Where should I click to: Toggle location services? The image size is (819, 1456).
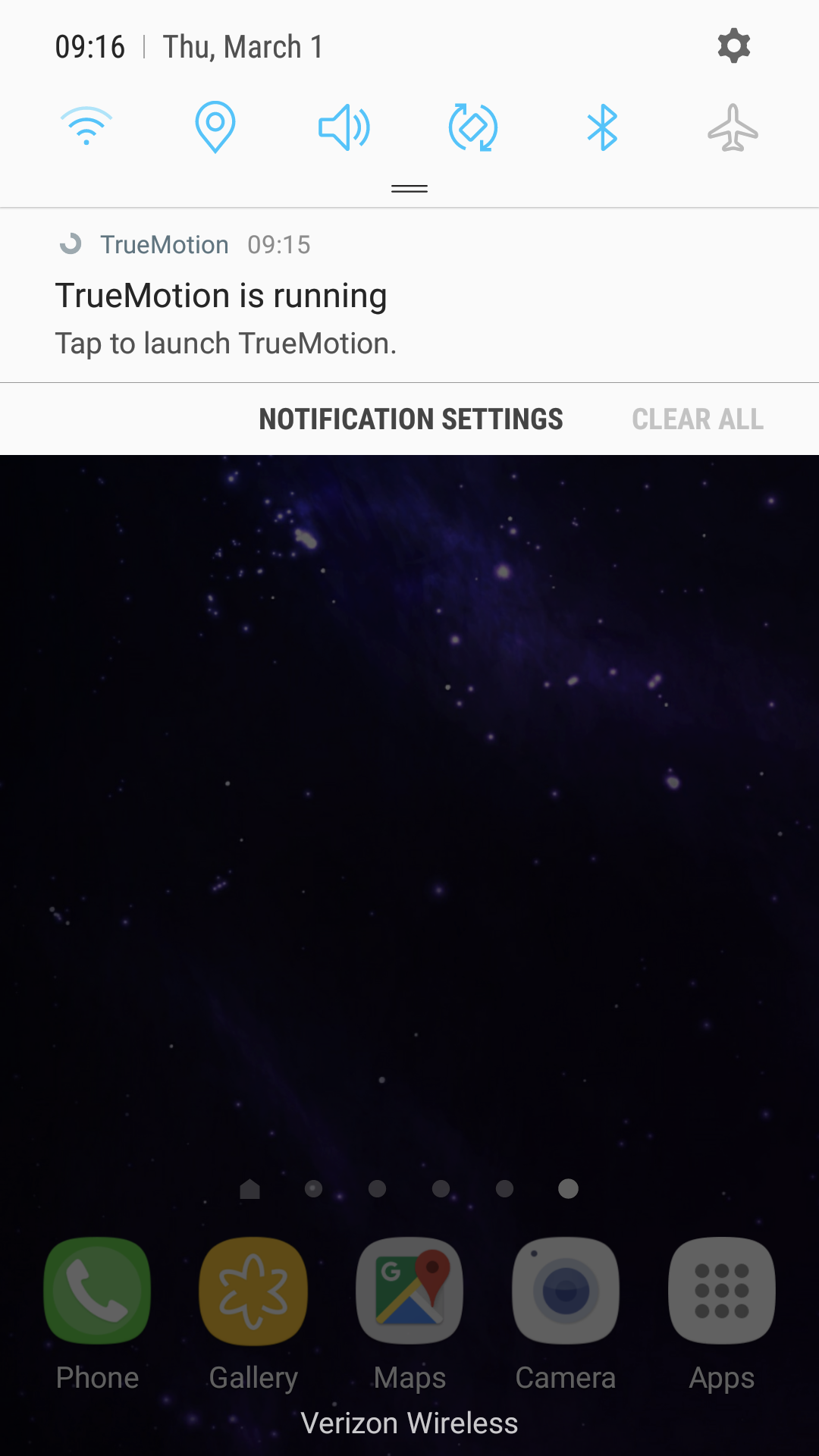tap(215, 127)
